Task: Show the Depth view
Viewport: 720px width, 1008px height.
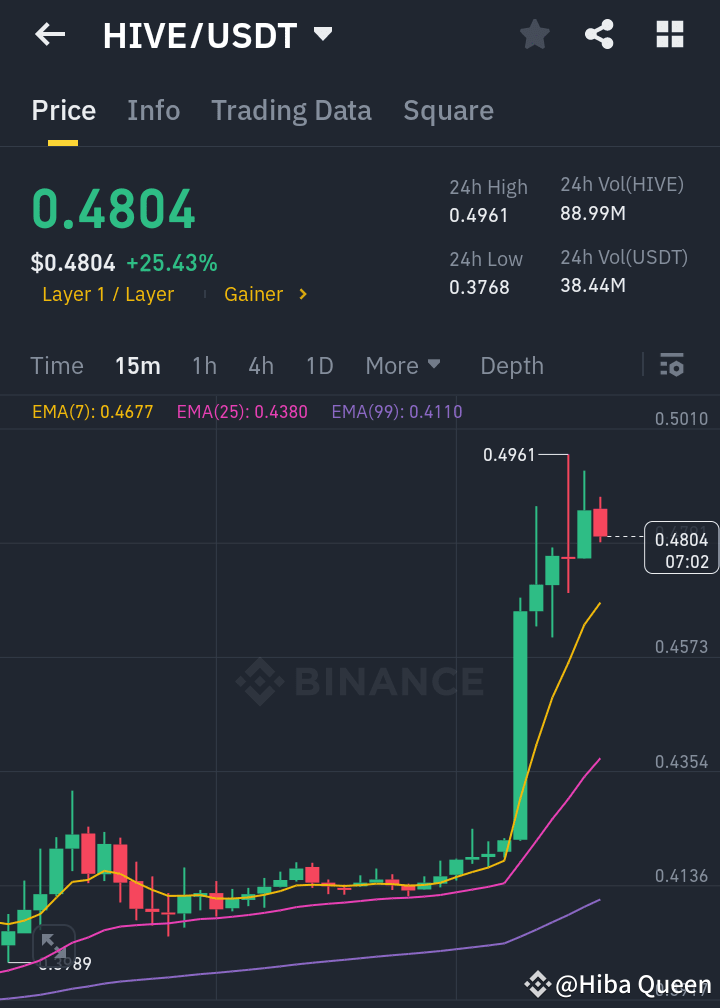Action: (511, 366)
